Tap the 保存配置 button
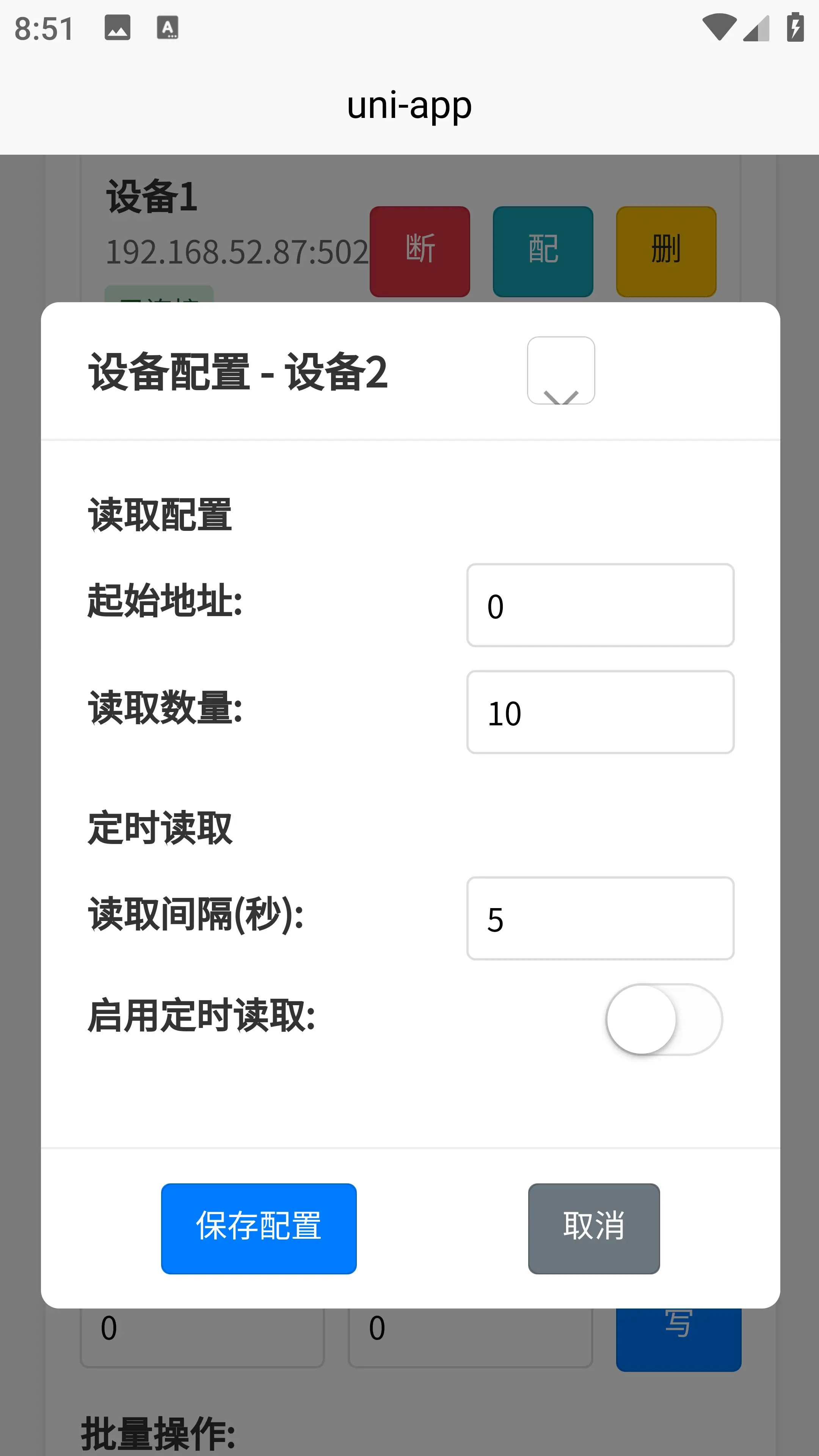 [x=258, y=1228]
